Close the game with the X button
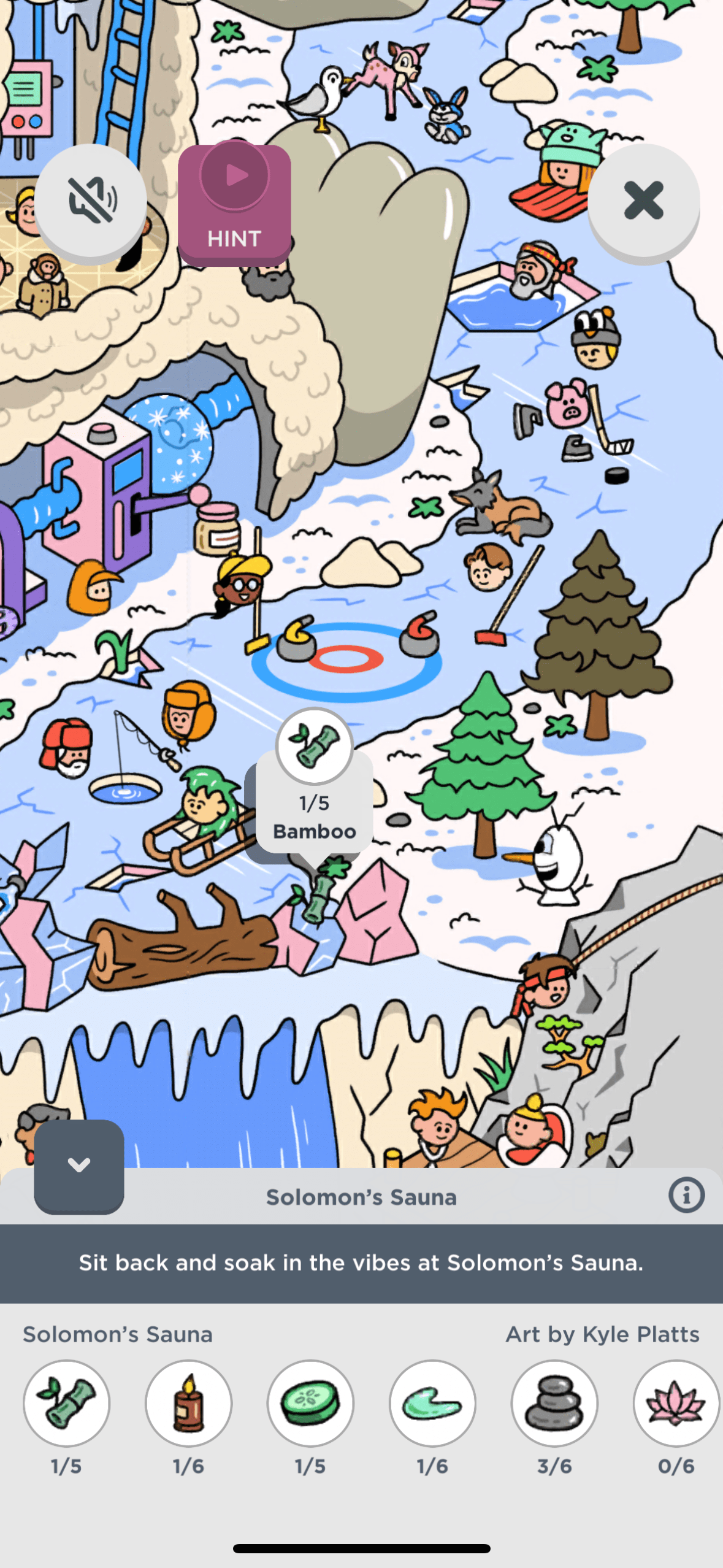The width and height of the screenshot is (723, 1568). point(643,200)
